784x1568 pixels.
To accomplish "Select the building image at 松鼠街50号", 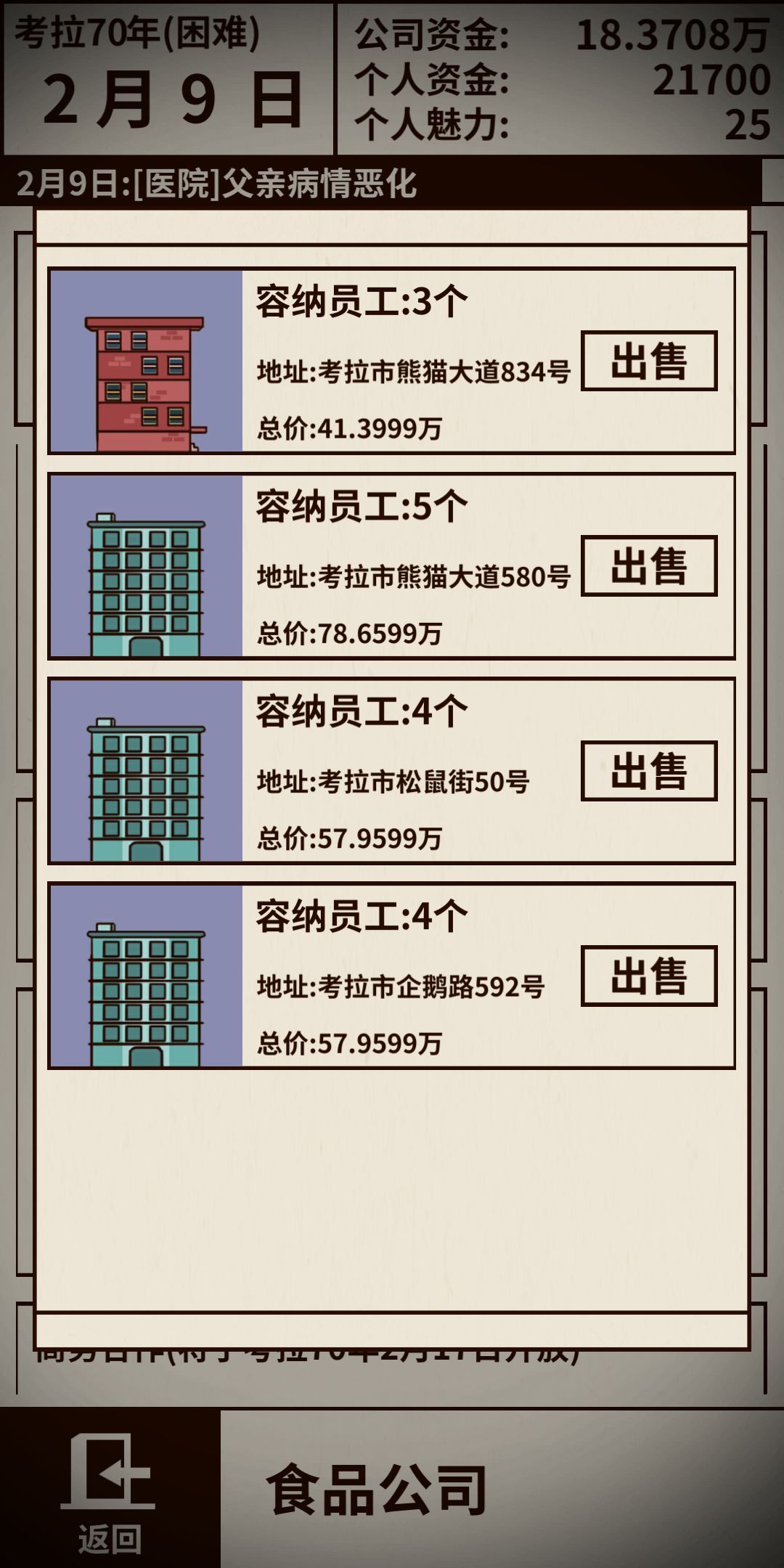I will click(x=145, y=780).
